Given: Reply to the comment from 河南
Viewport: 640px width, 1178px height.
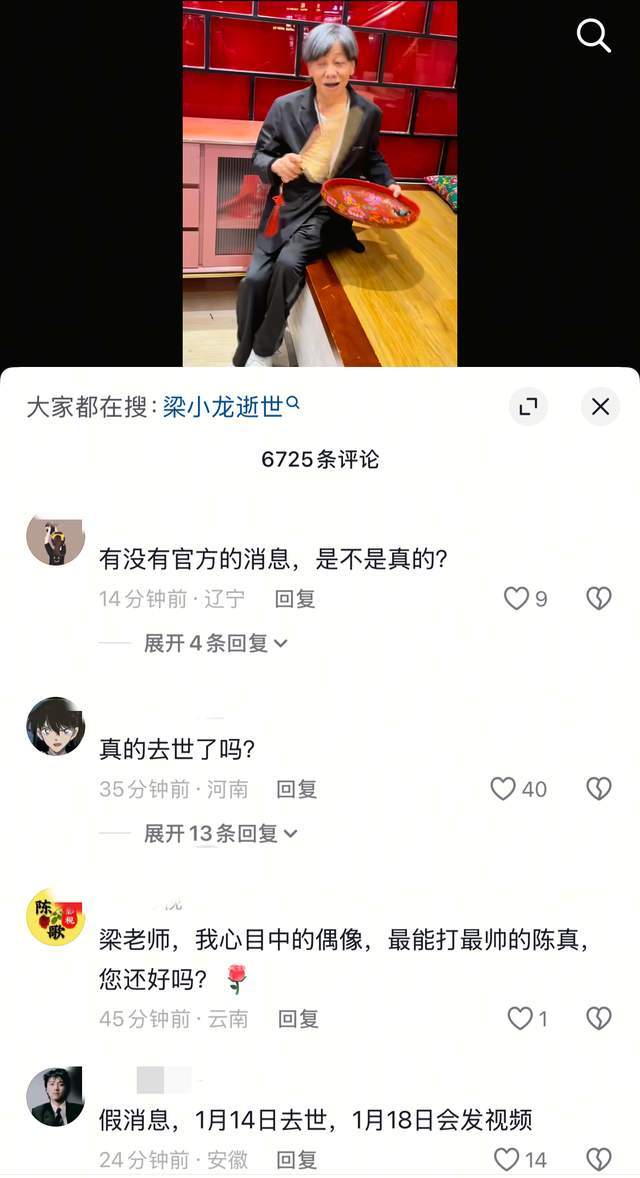Looking at the screenshot, I should point(296,788).
